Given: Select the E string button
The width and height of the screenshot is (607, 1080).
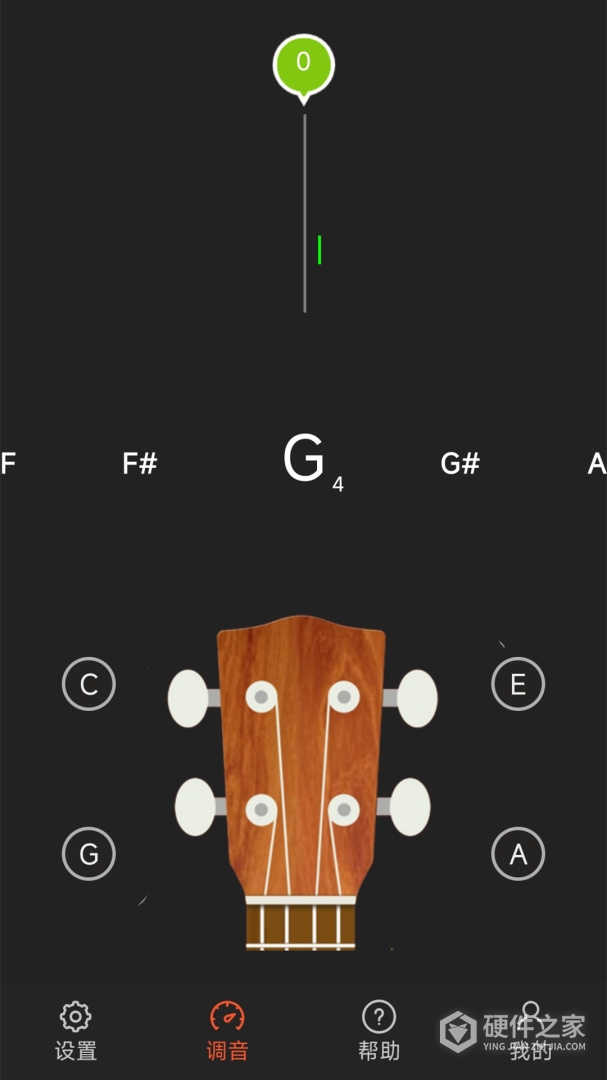Looking at the screenshot, I should tap(518, 684).
